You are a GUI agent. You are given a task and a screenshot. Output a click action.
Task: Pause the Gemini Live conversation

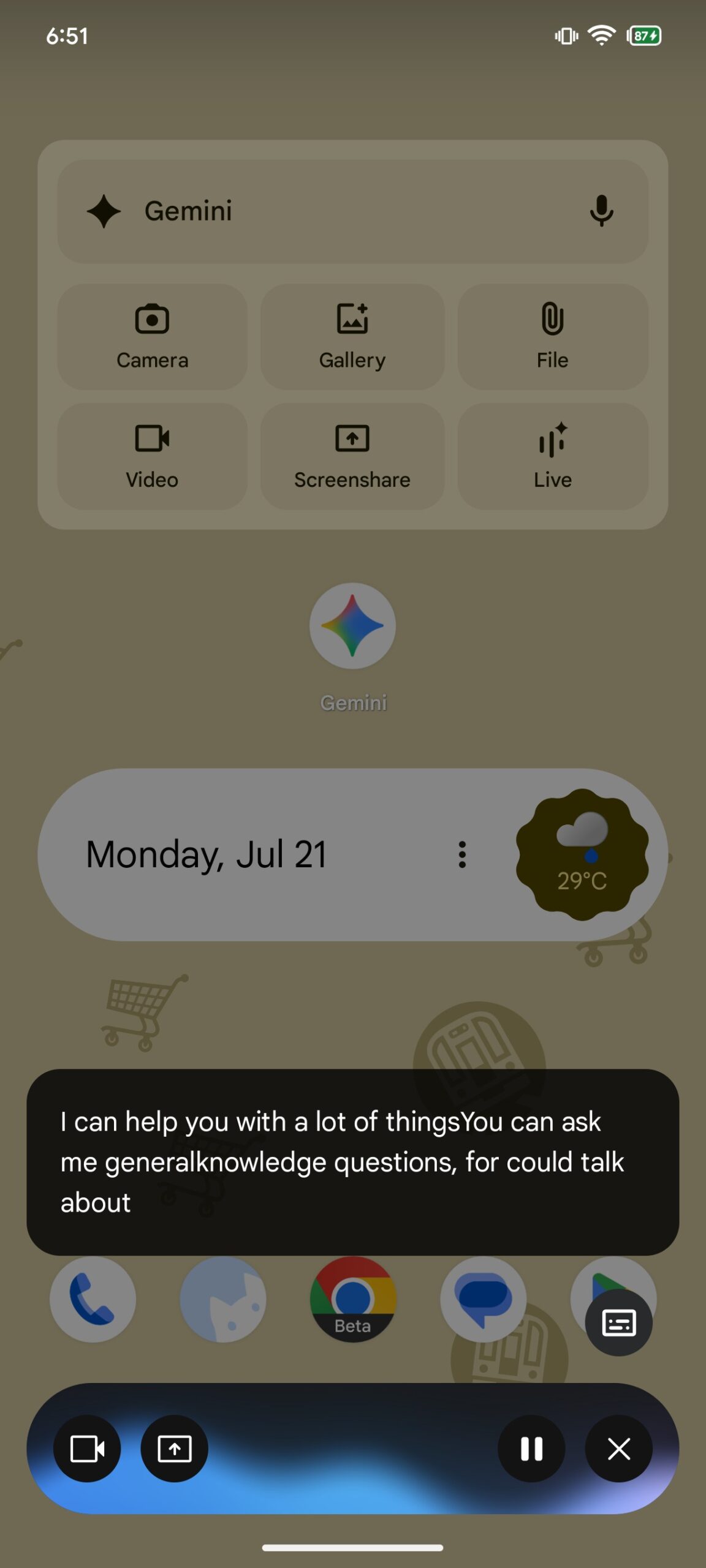pos(531,1449)
